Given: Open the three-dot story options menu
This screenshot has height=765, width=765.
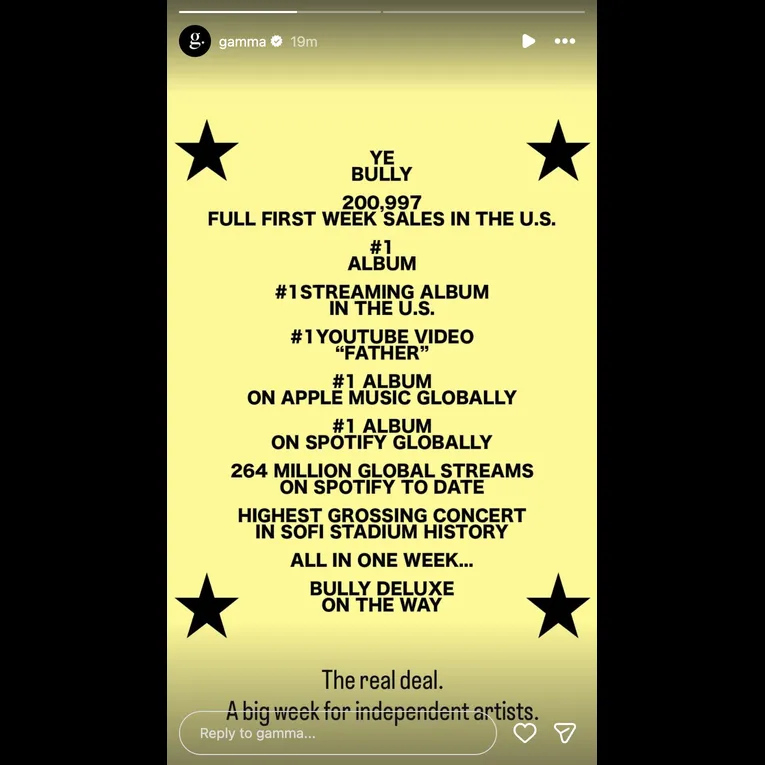Looking at the screenshot, I should tap(565, 41).
